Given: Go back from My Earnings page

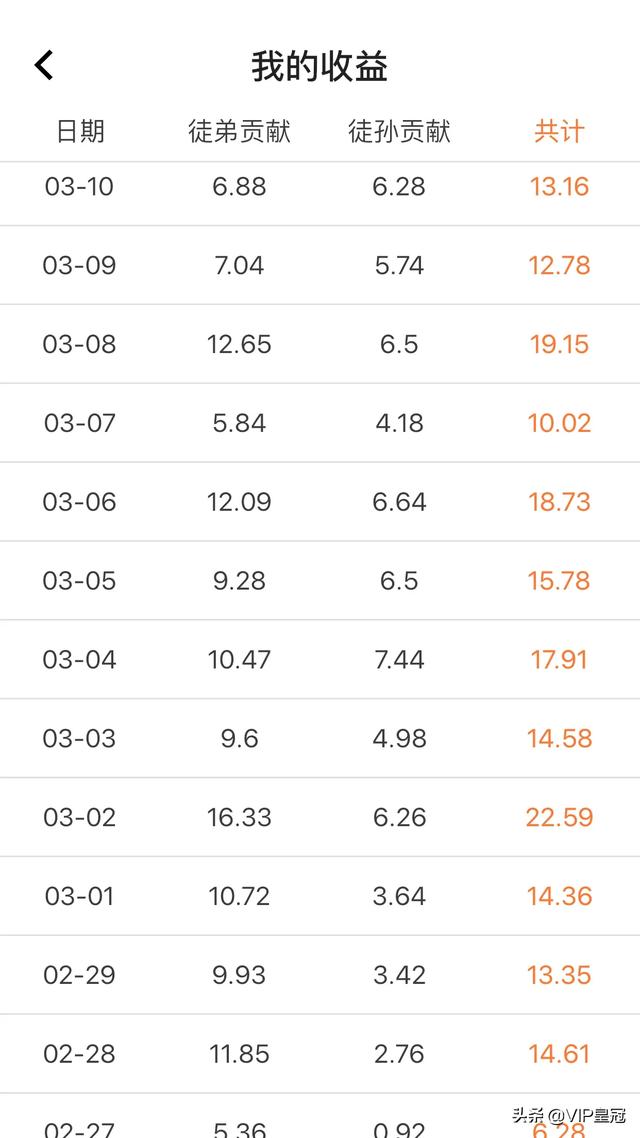Looking at the screenshot, I should pyautogui.click(x=44, y=65).
